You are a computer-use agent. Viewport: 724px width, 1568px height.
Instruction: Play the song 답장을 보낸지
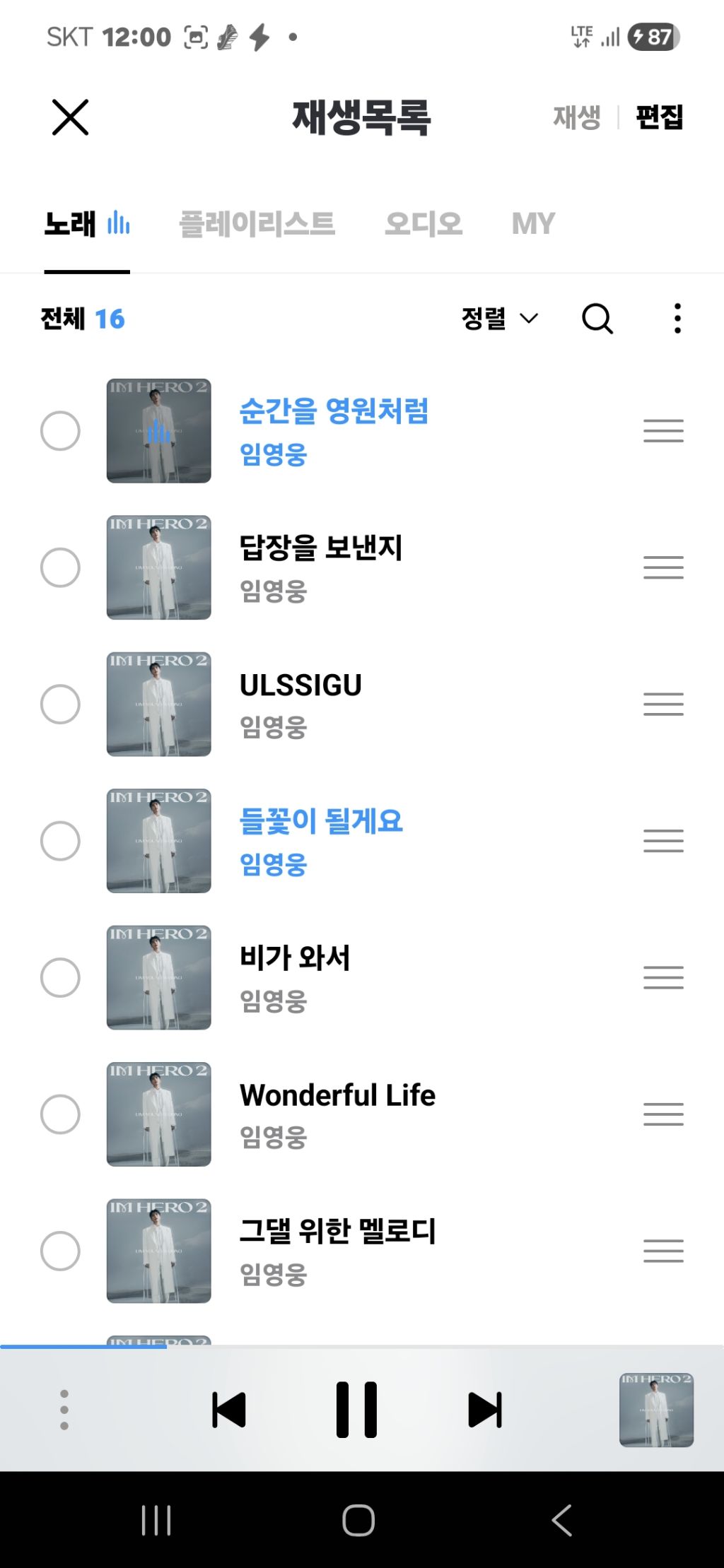(320, 548)
